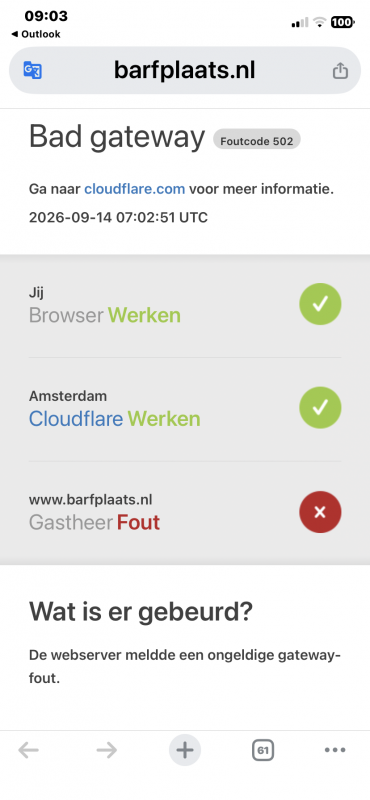Tap the translate icon in address bar
Image resolution: width=370 pixels, height=800 pixels.
click(33, 70)
